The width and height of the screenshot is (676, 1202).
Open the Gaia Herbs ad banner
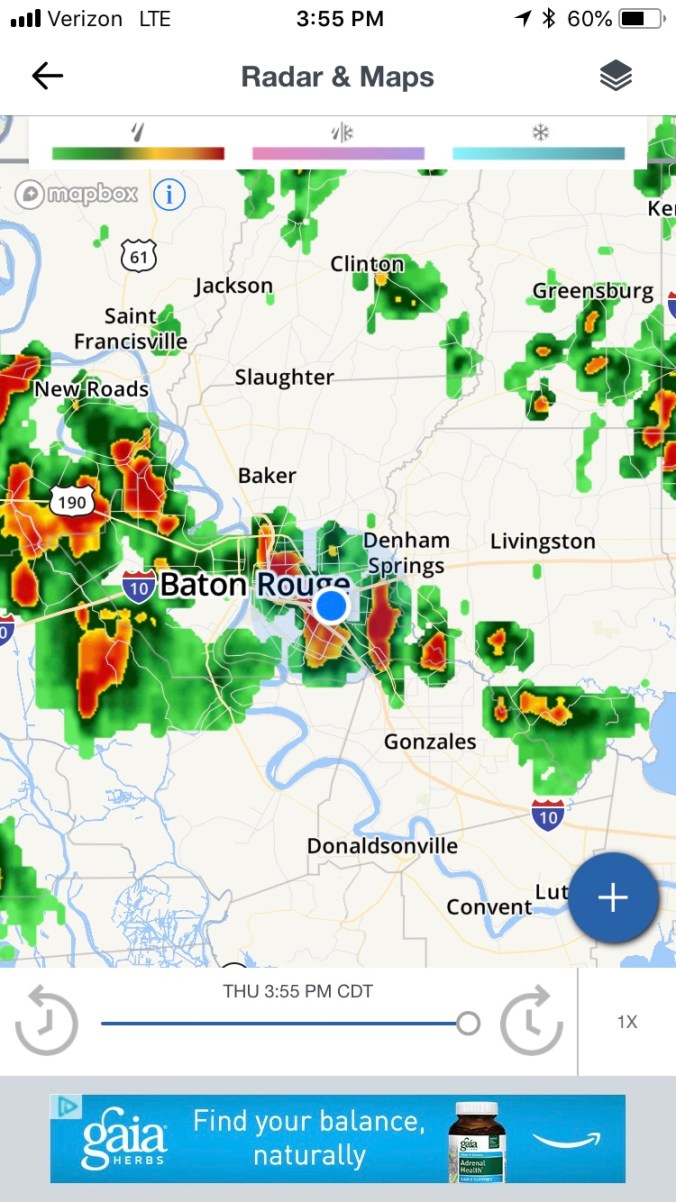[338, 1138]
